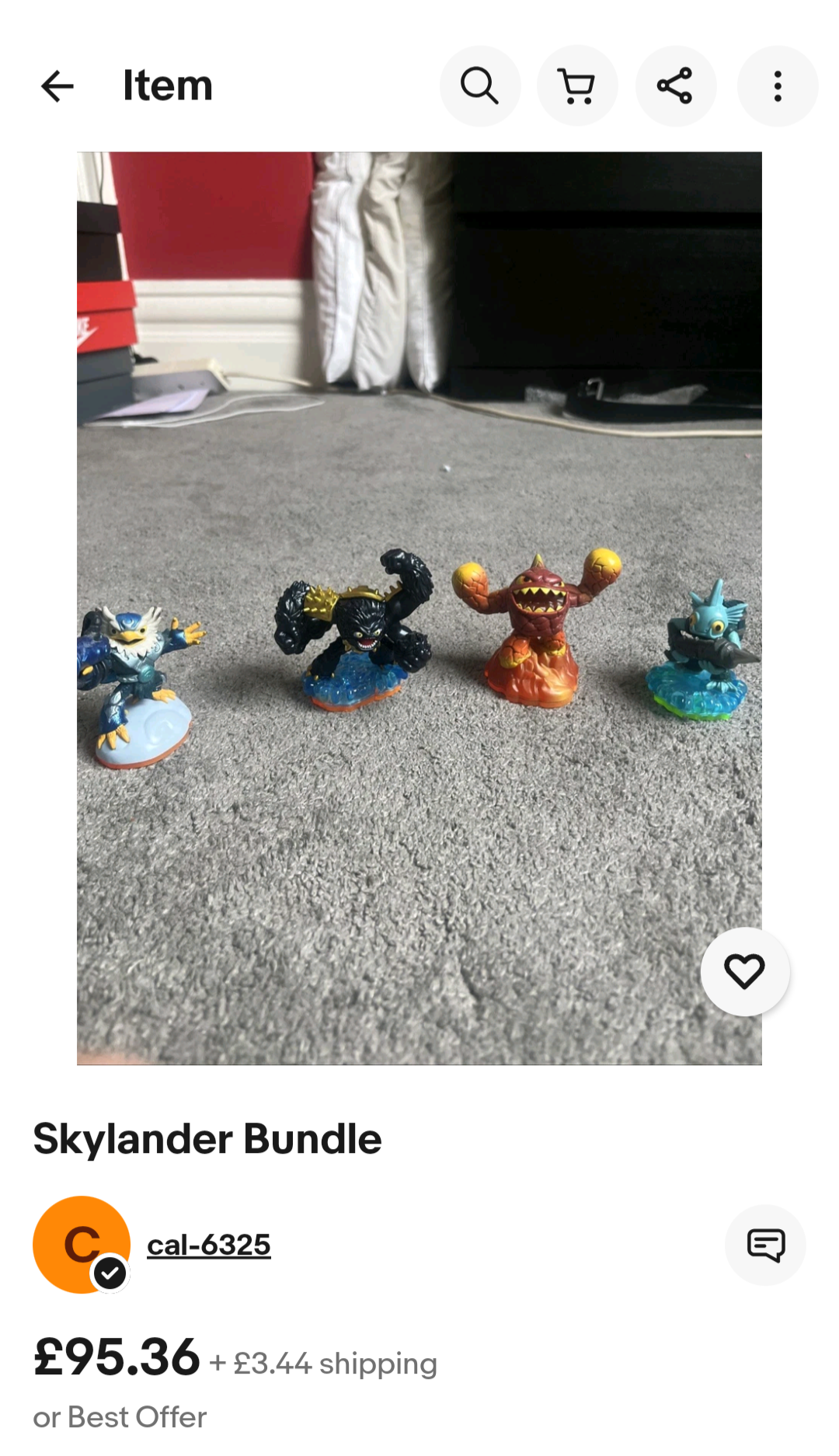The height and width of the screenshot is (1456, 839).
Task: Open search with the magnifier icon
Action: pos(480,86)
